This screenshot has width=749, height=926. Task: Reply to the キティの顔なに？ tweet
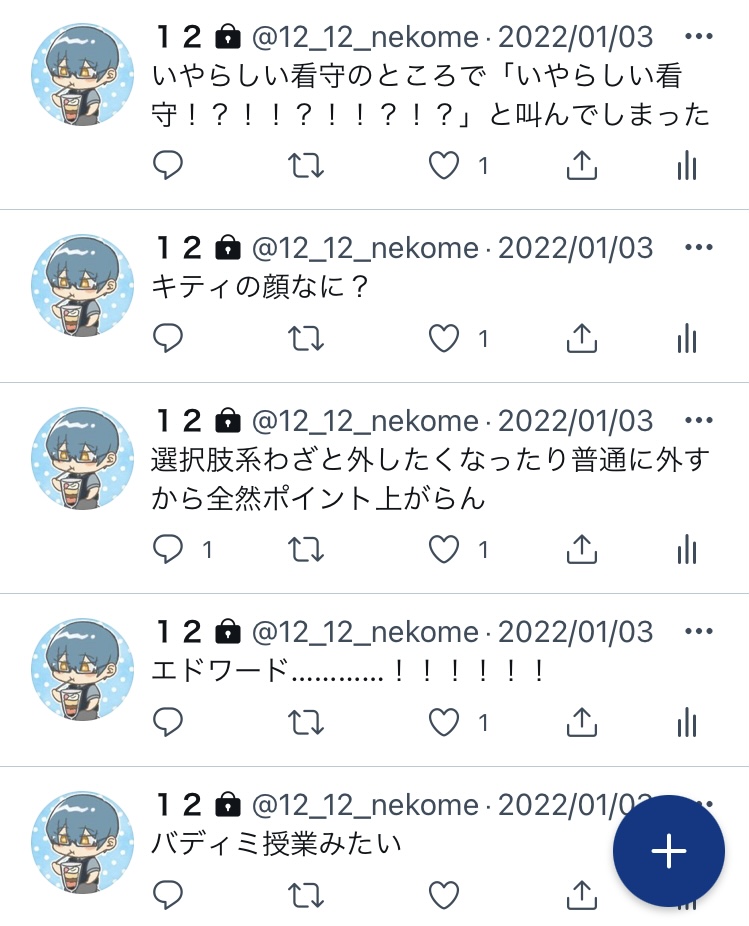(x=168, y=339)
